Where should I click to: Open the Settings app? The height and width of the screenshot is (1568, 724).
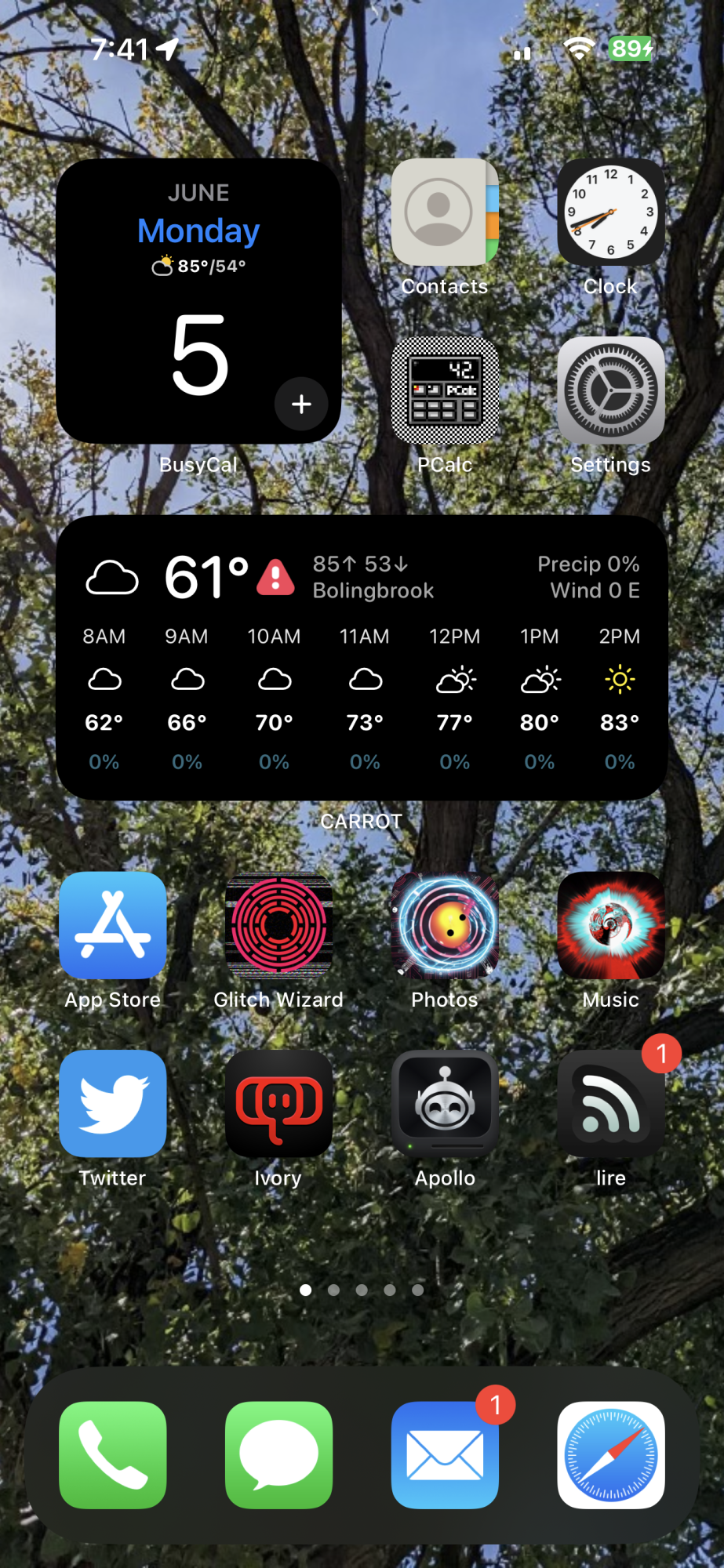point(610,390)
